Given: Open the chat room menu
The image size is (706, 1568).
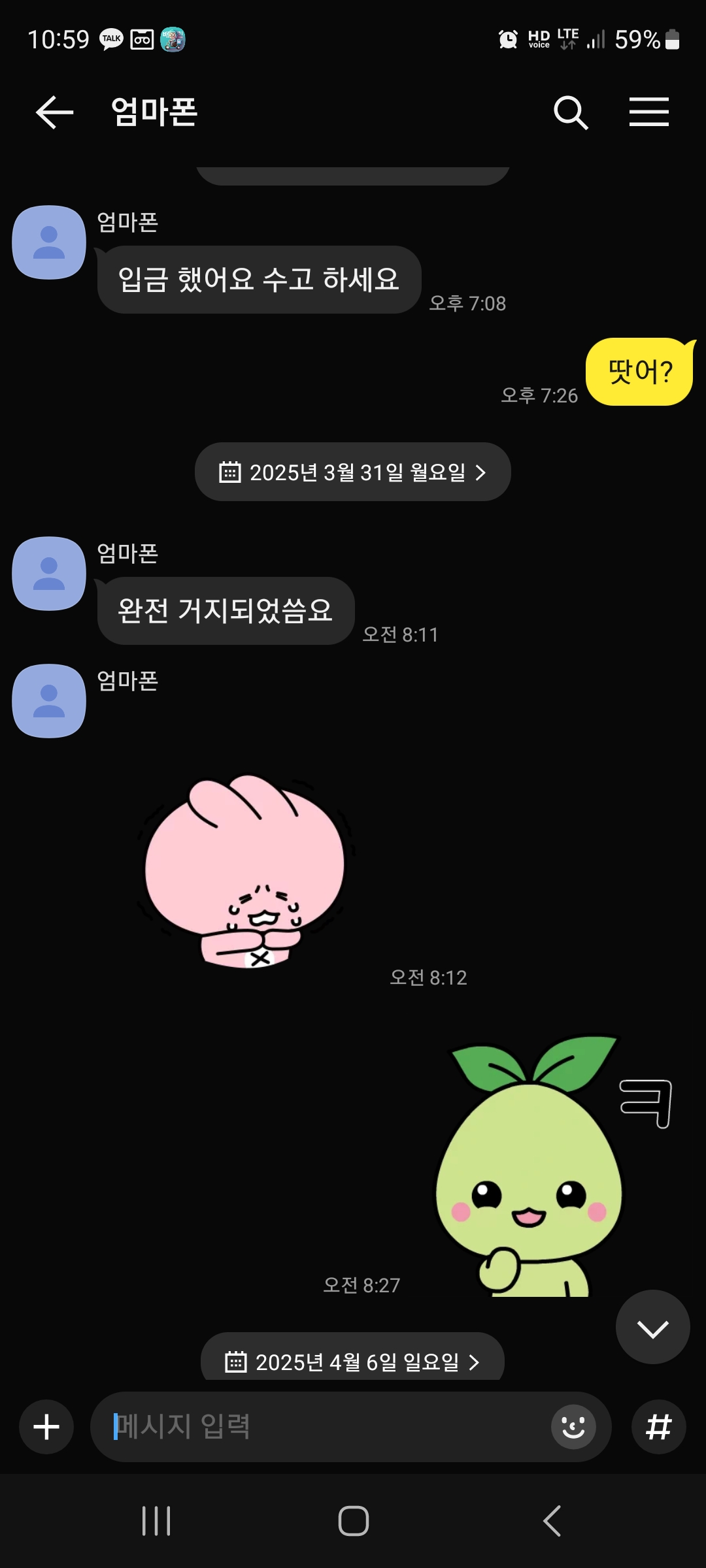Looking at the screenshot, I should pos(648,112).
